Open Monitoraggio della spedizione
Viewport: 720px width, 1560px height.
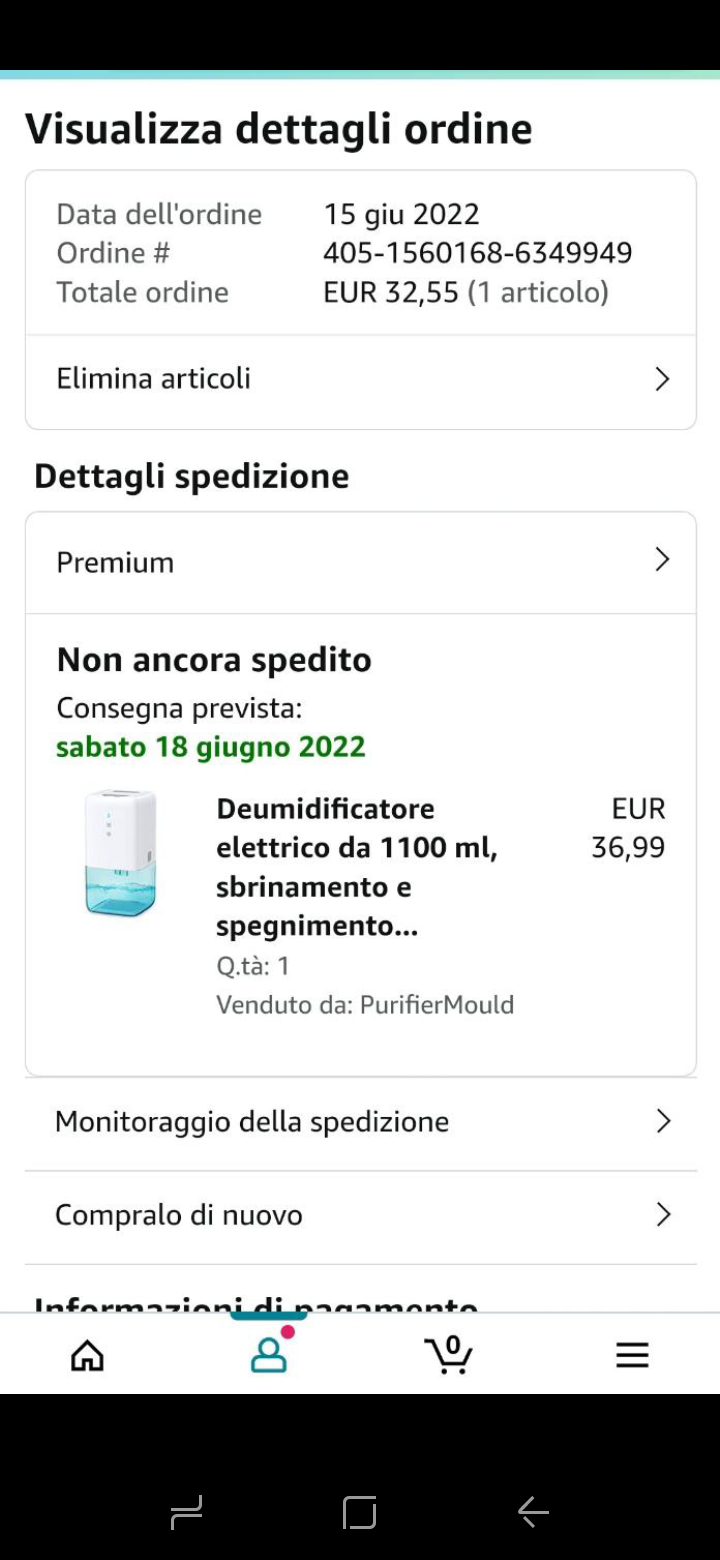point(360,1122)
